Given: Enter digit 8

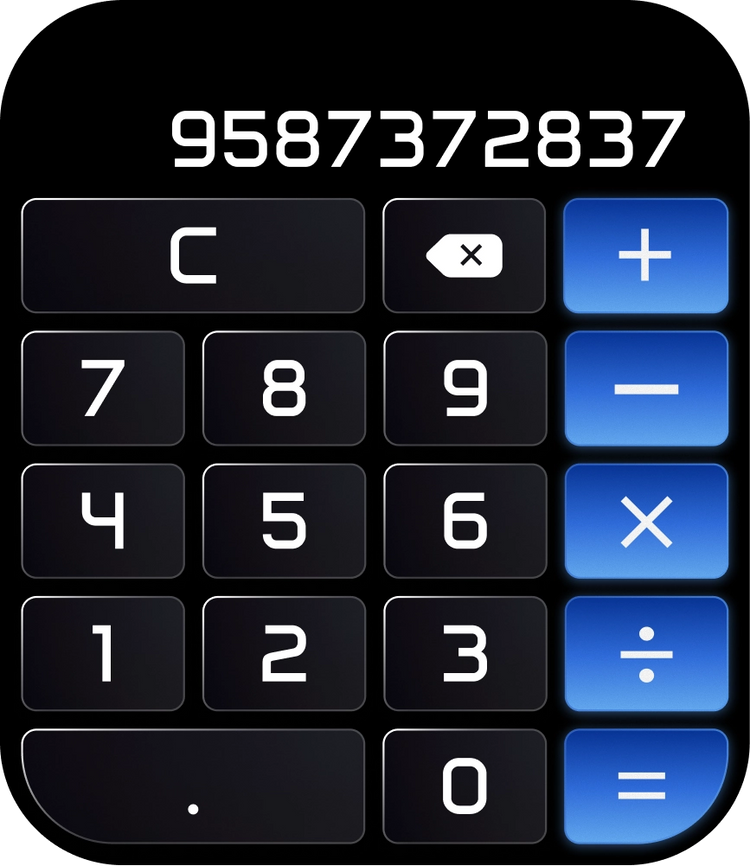Looking at the screenshot, I should [284, 388].
